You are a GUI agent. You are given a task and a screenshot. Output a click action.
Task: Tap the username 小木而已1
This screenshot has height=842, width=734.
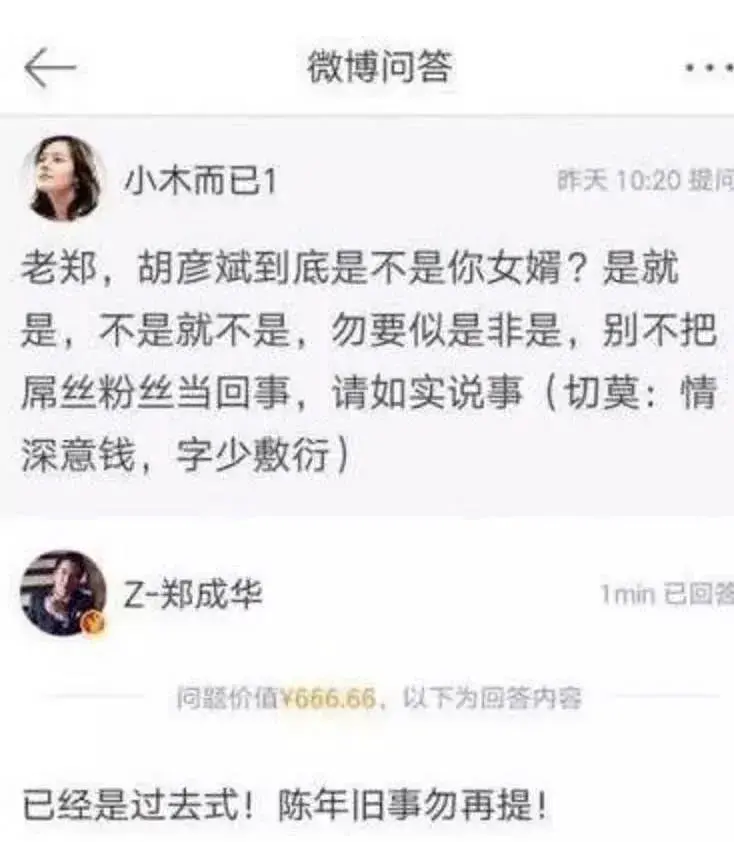tap(201, 181)
